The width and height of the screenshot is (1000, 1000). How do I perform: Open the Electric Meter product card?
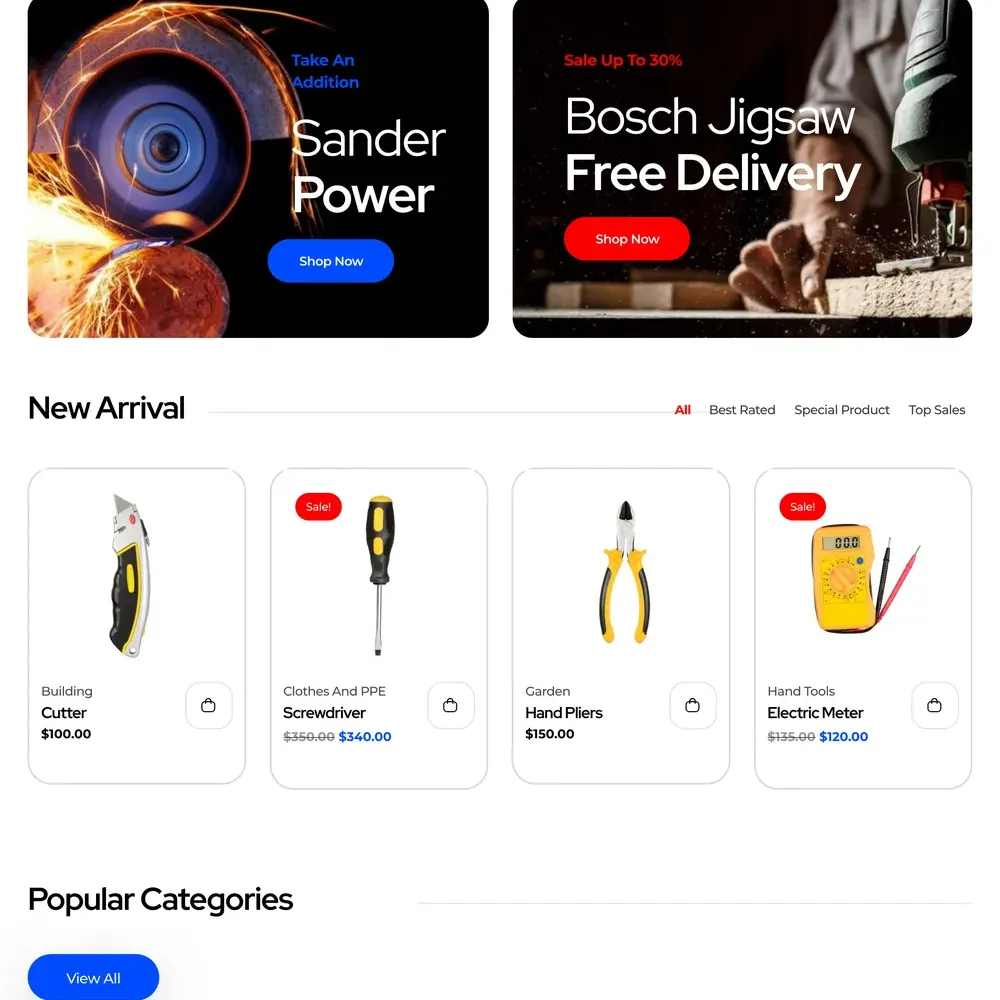coord(815,713)
